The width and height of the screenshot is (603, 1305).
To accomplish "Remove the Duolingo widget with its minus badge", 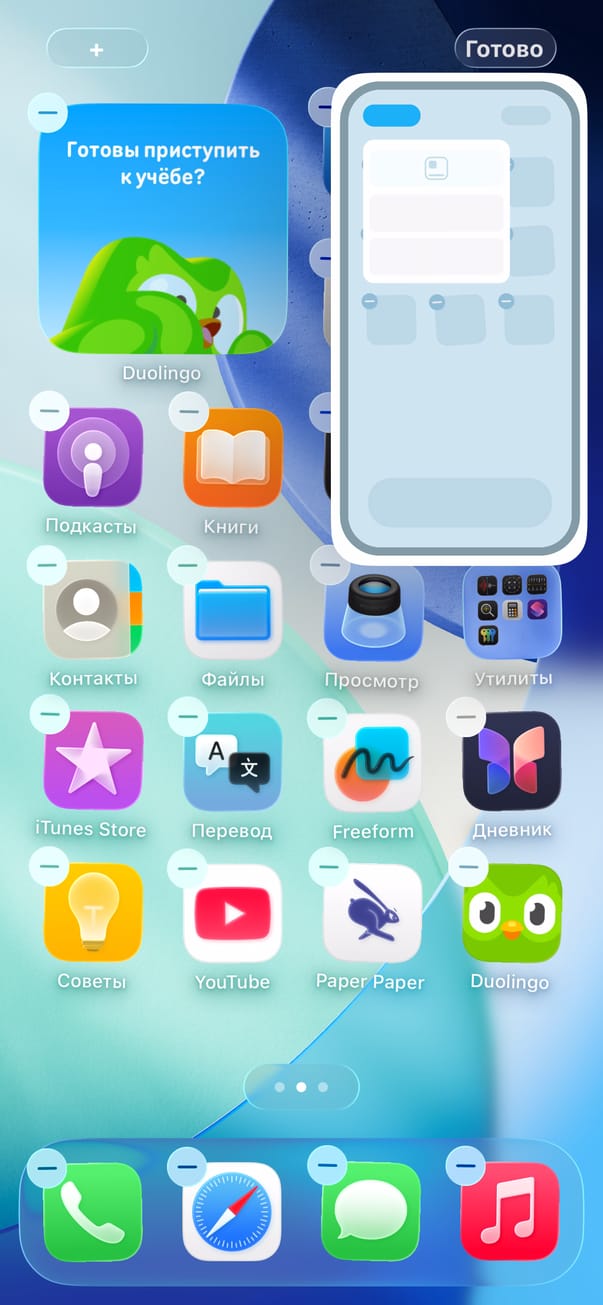I will pos(48,114).
